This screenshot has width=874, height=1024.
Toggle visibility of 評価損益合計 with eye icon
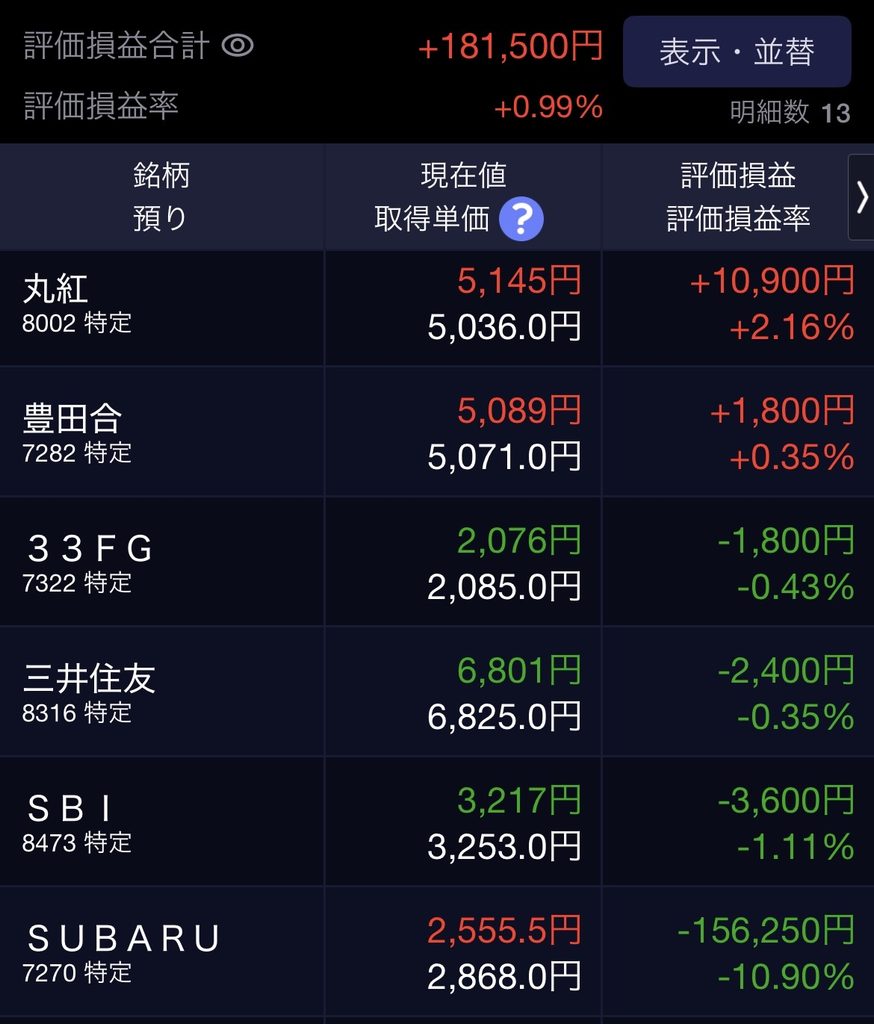(x=237, y=46)
